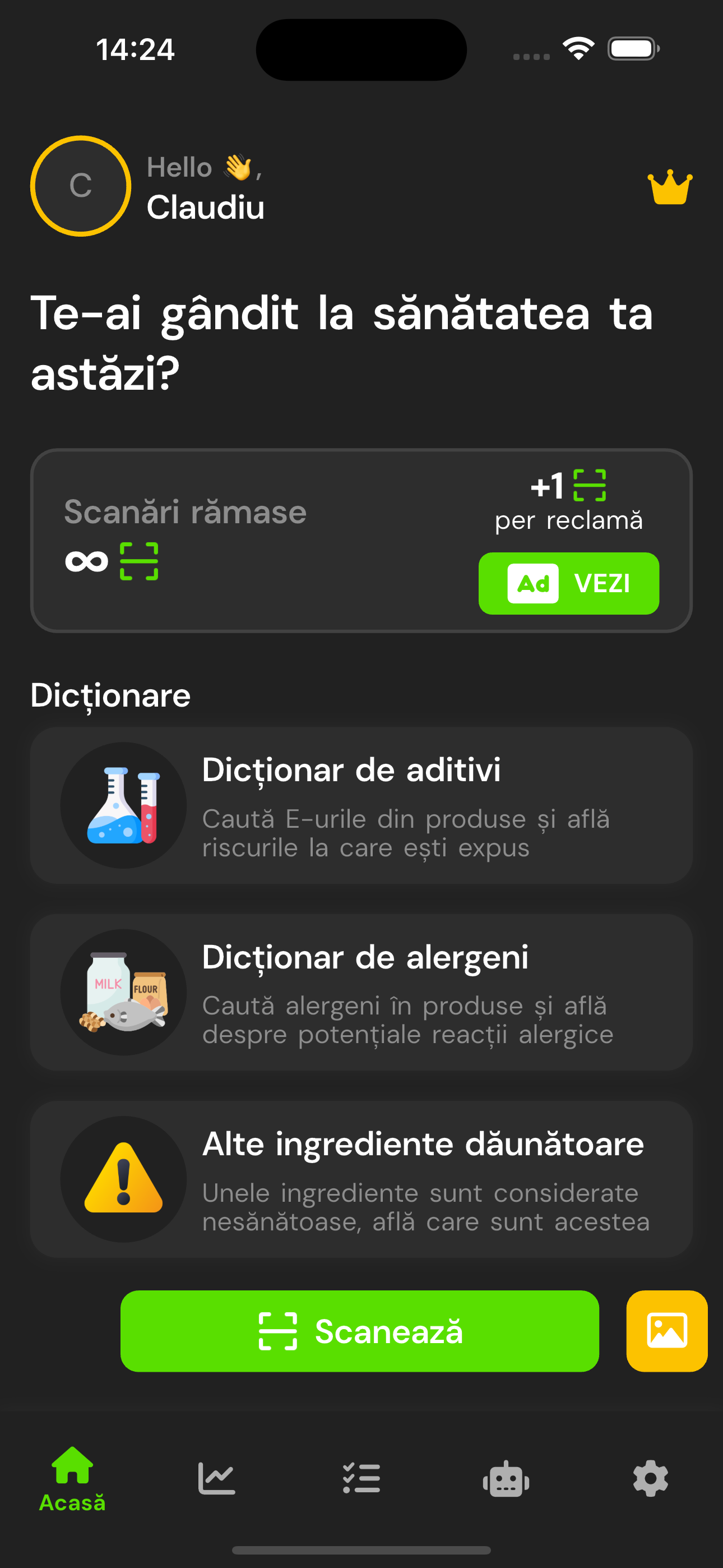Switch to the Acasă tab
Screen dimensions: 723x1568
point(72,1479)
